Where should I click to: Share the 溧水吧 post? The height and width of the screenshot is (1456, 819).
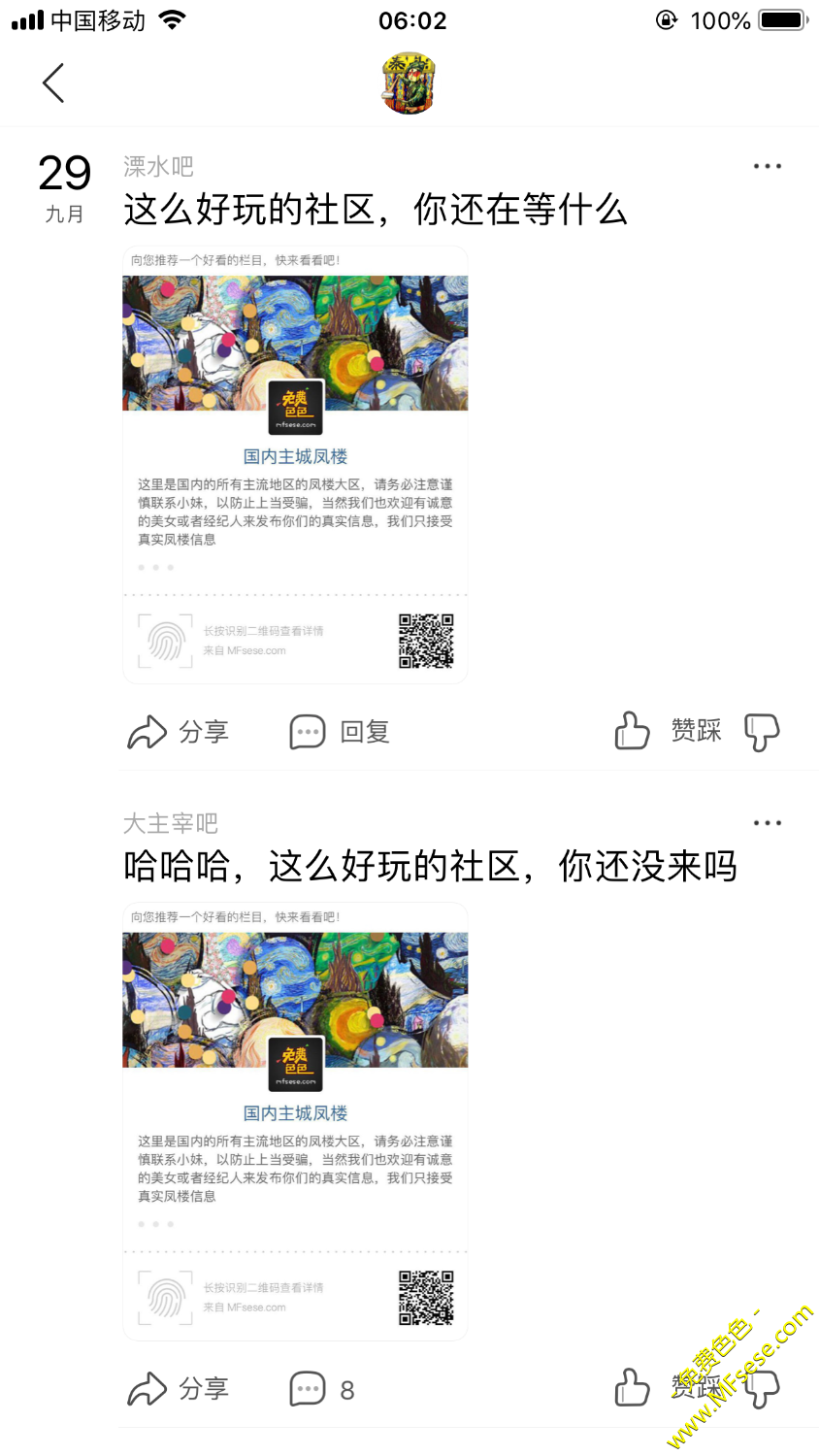tap(179, 732)
